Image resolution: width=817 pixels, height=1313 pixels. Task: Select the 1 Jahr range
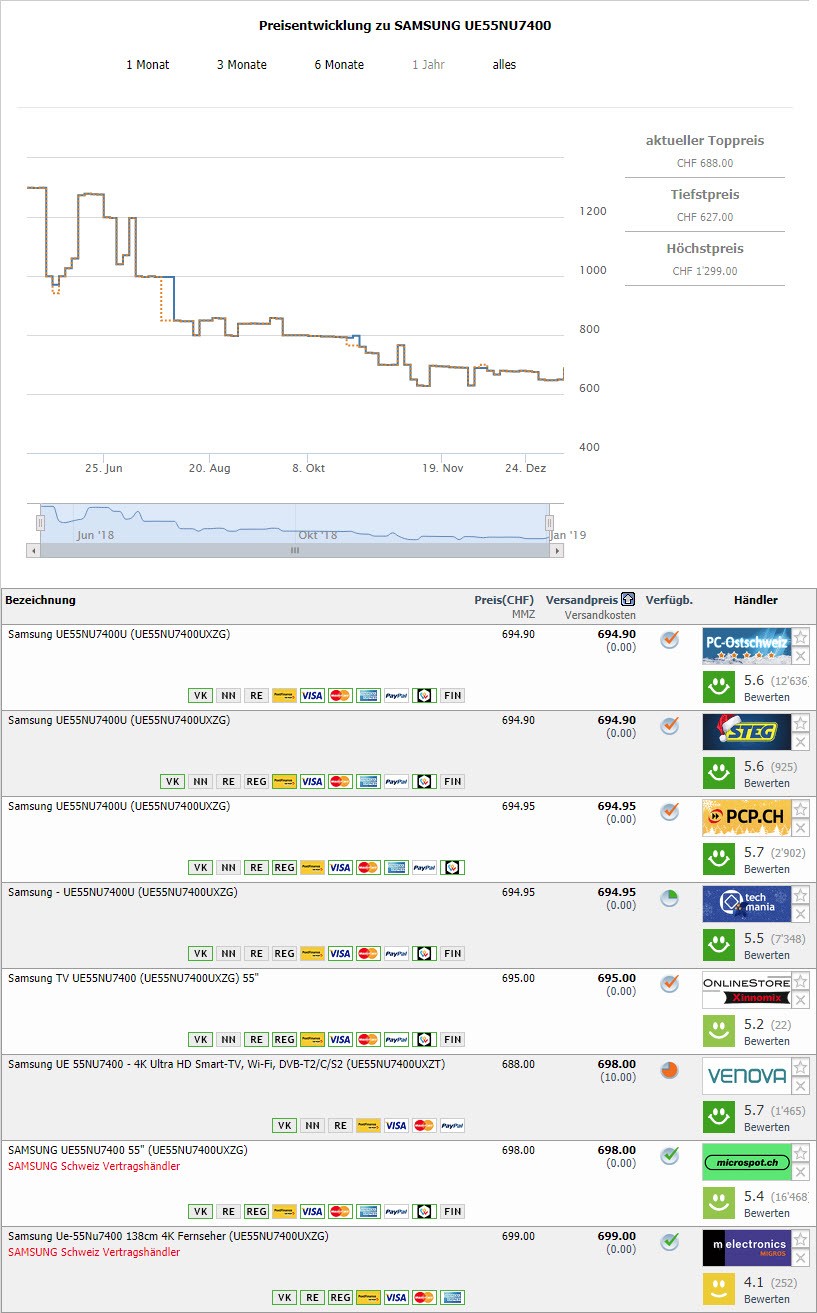point(428,65)
